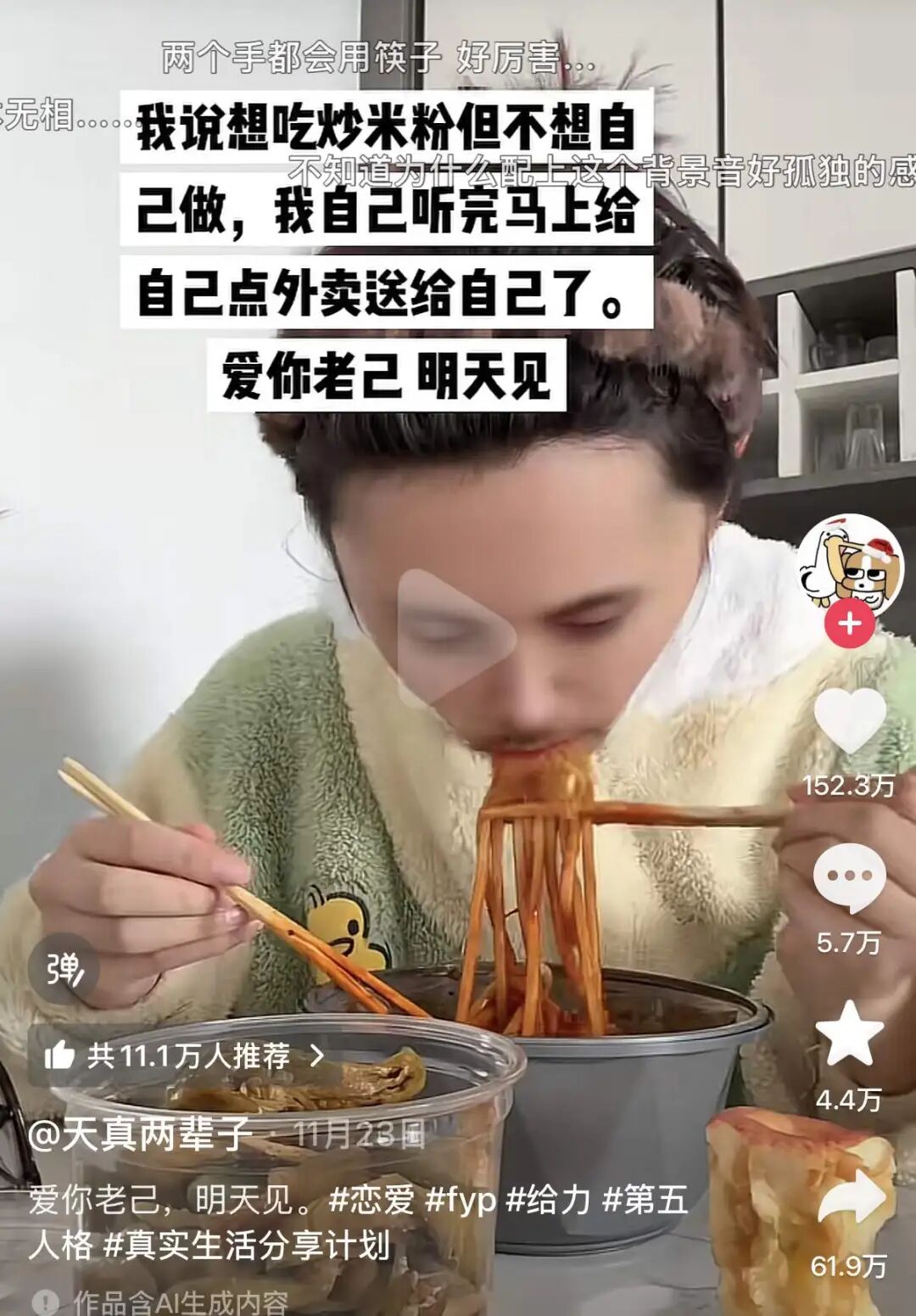Add the video to favorites star
916x1316 pixels.
(850, 1034)
